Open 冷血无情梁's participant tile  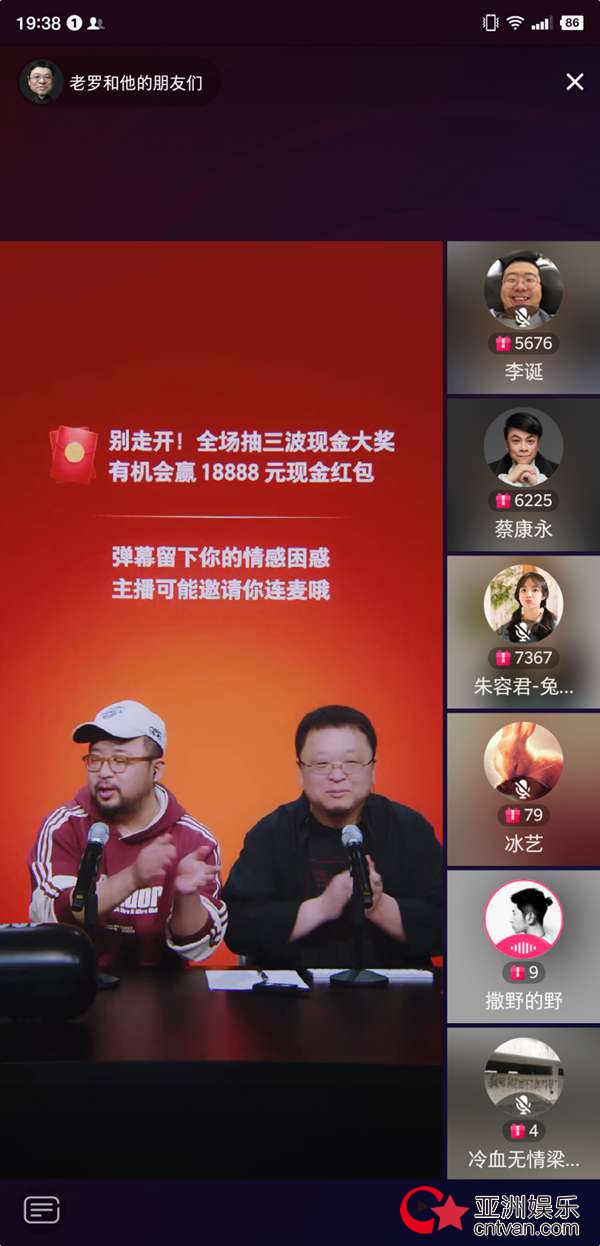(523, 1103)
